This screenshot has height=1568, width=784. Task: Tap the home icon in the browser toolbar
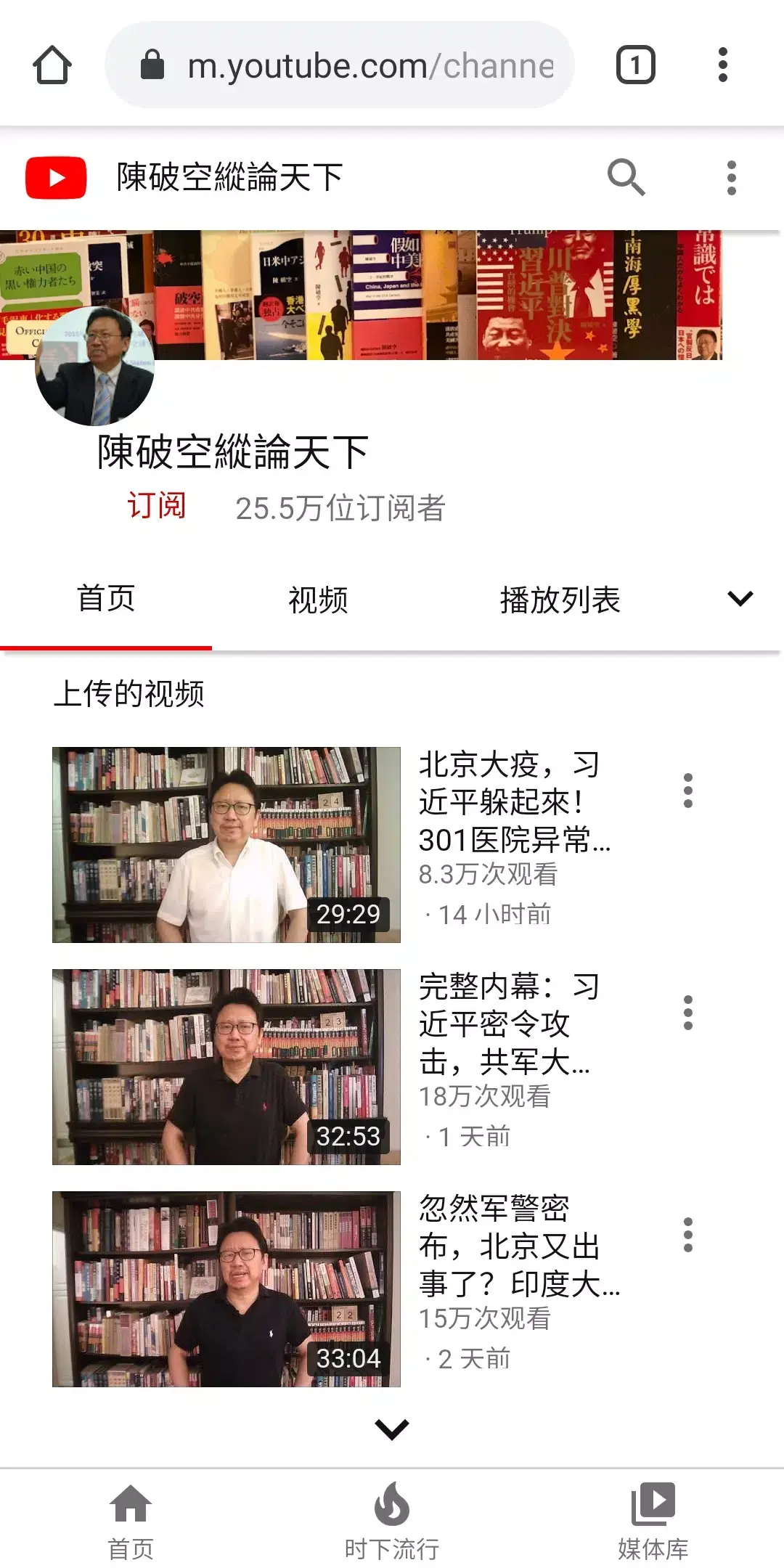[x=51, y=65]
